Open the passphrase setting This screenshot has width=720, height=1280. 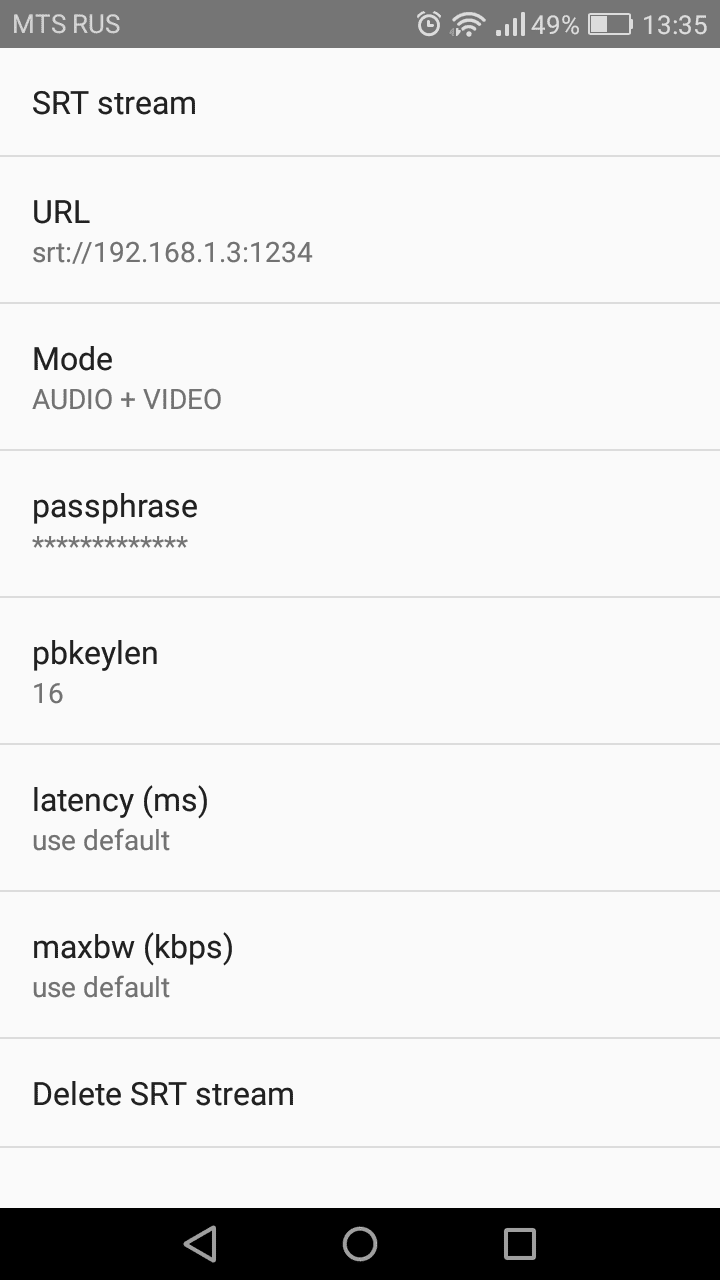click(x=360, y=524)
